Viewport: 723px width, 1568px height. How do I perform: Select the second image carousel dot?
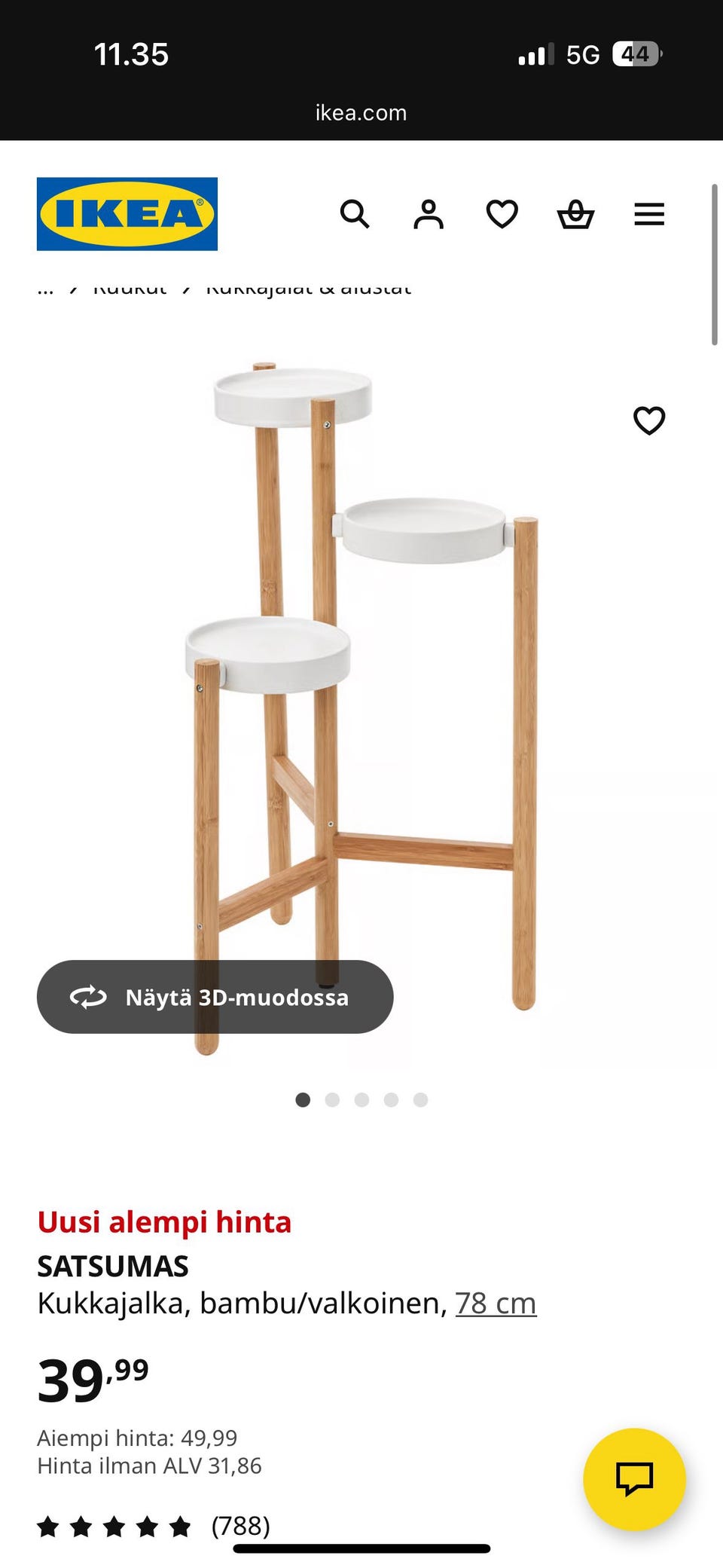click(x=332, y=1100)
